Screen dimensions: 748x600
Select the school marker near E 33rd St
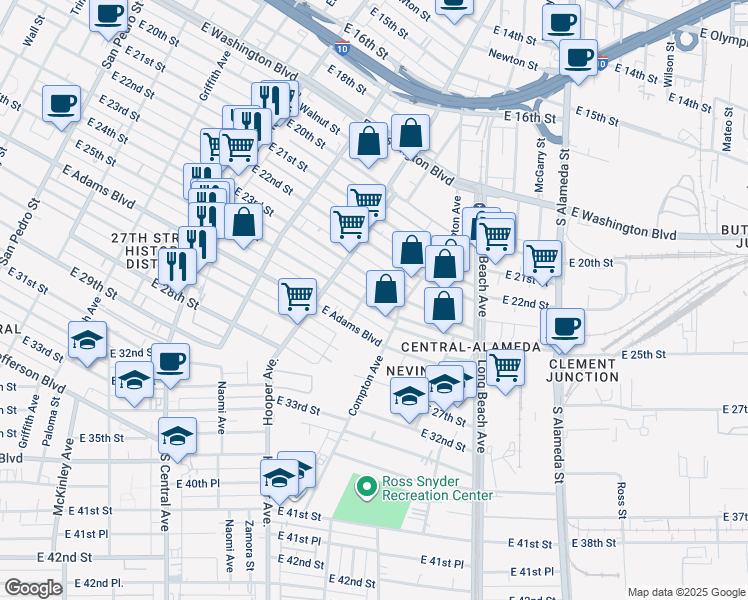[87, 340]
